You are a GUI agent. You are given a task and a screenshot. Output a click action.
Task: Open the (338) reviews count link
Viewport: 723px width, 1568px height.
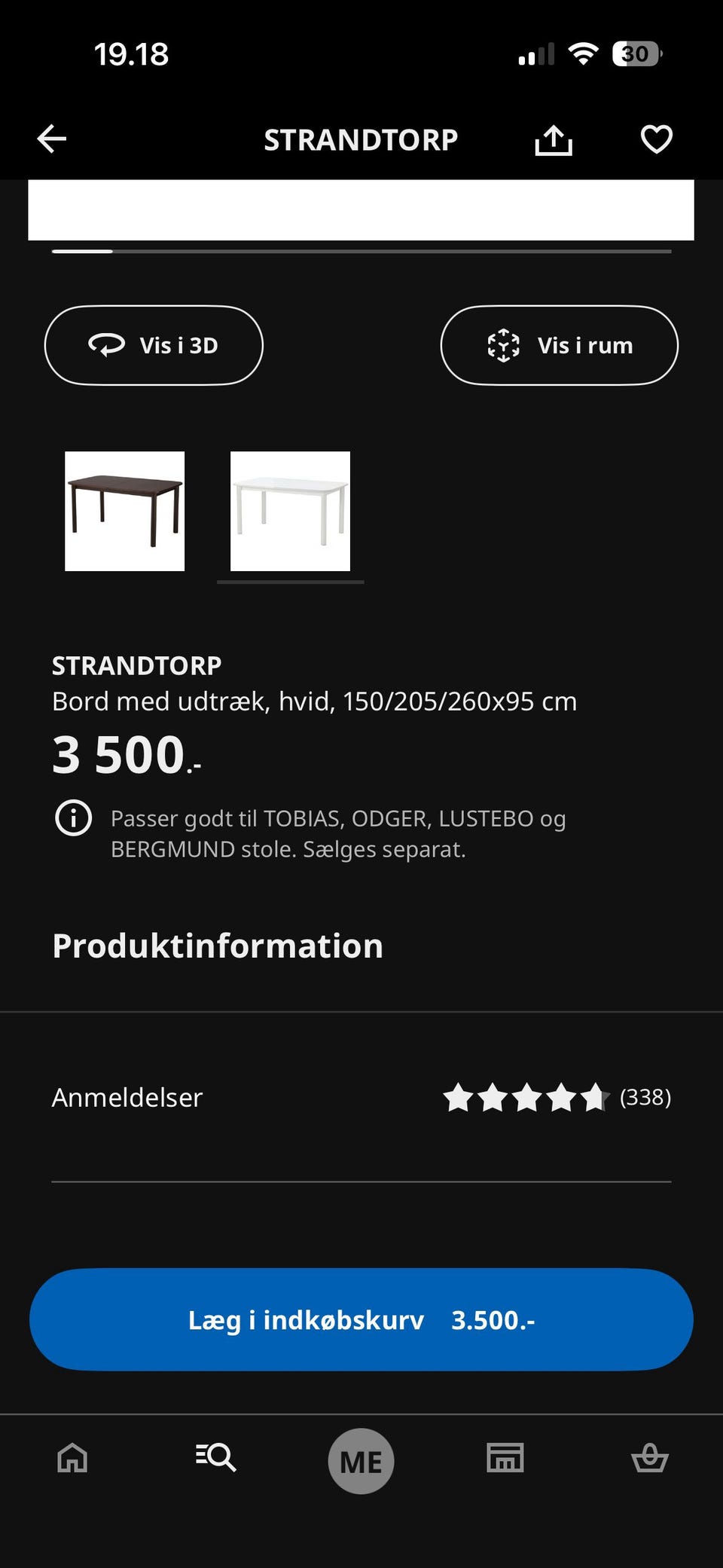point(645,1097)
